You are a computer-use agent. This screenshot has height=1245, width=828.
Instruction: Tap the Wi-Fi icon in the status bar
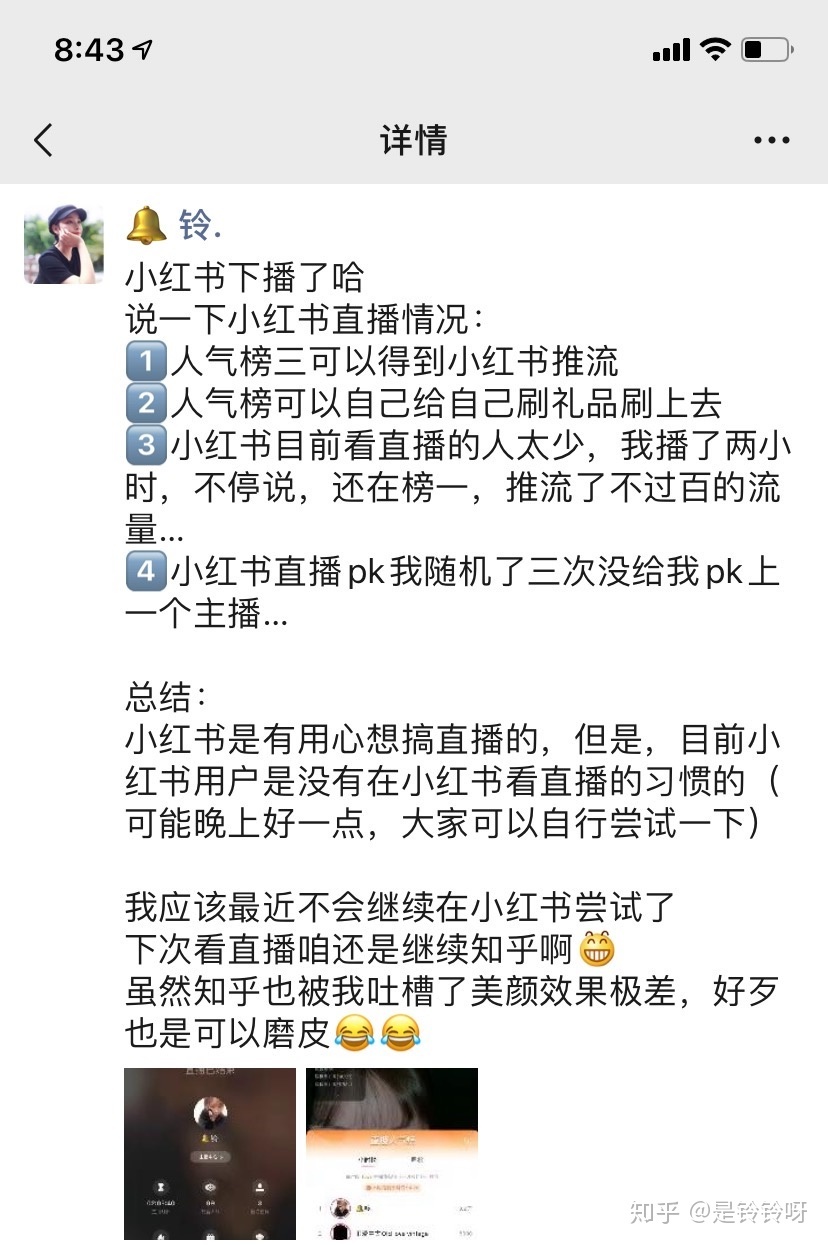coord(714,48)
